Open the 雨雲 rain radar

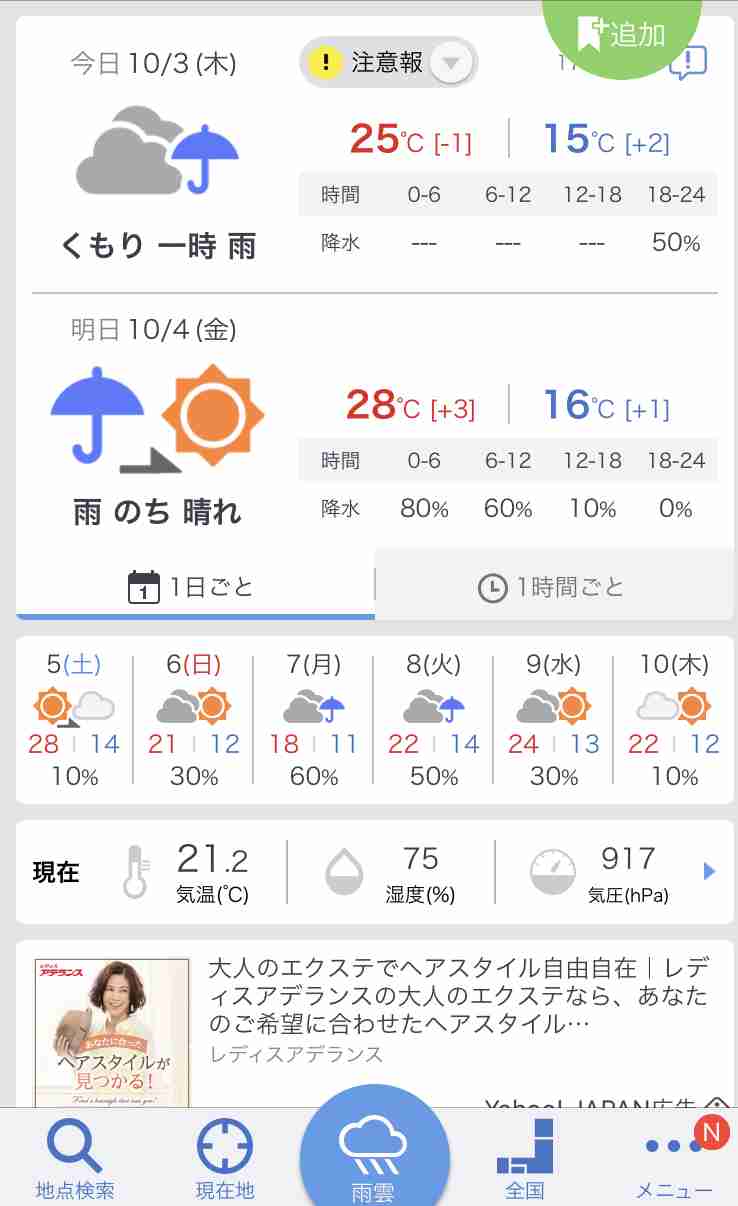click(x=374, y=1148)
